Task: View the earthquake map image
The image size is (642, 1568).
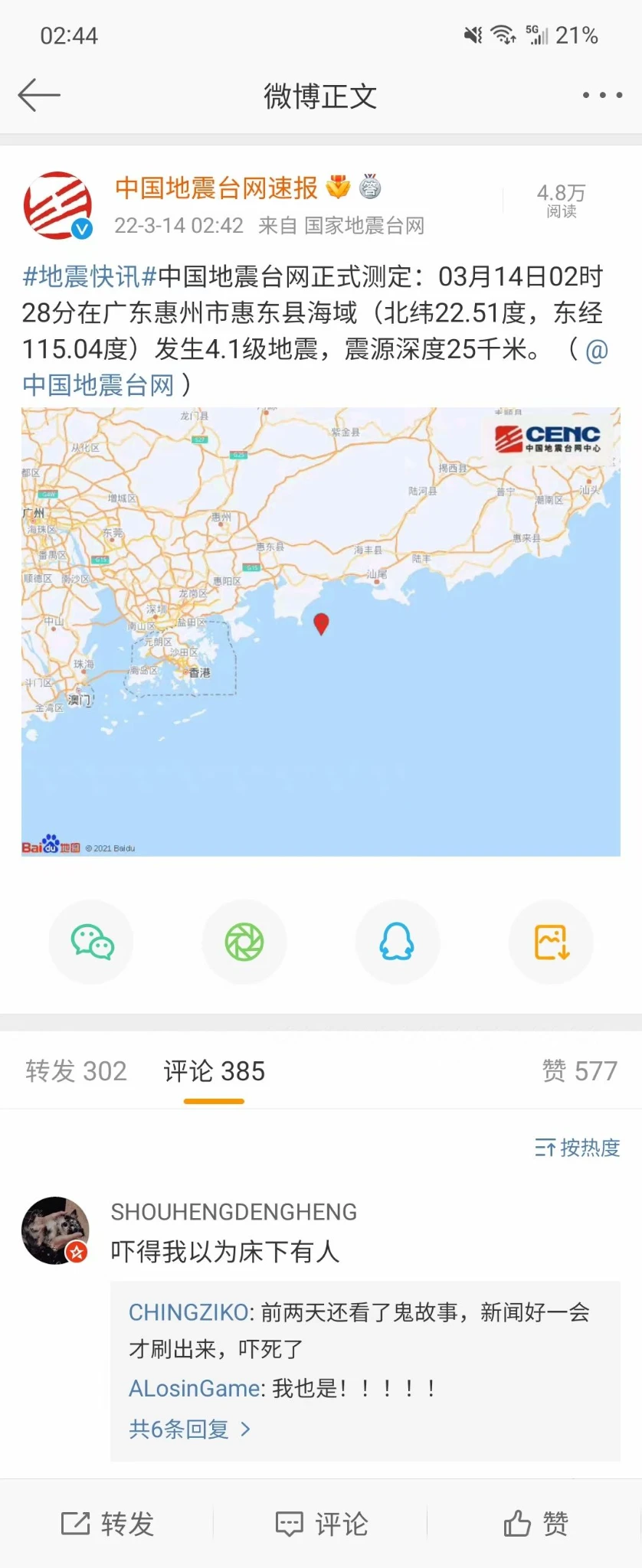Action: 320,632
